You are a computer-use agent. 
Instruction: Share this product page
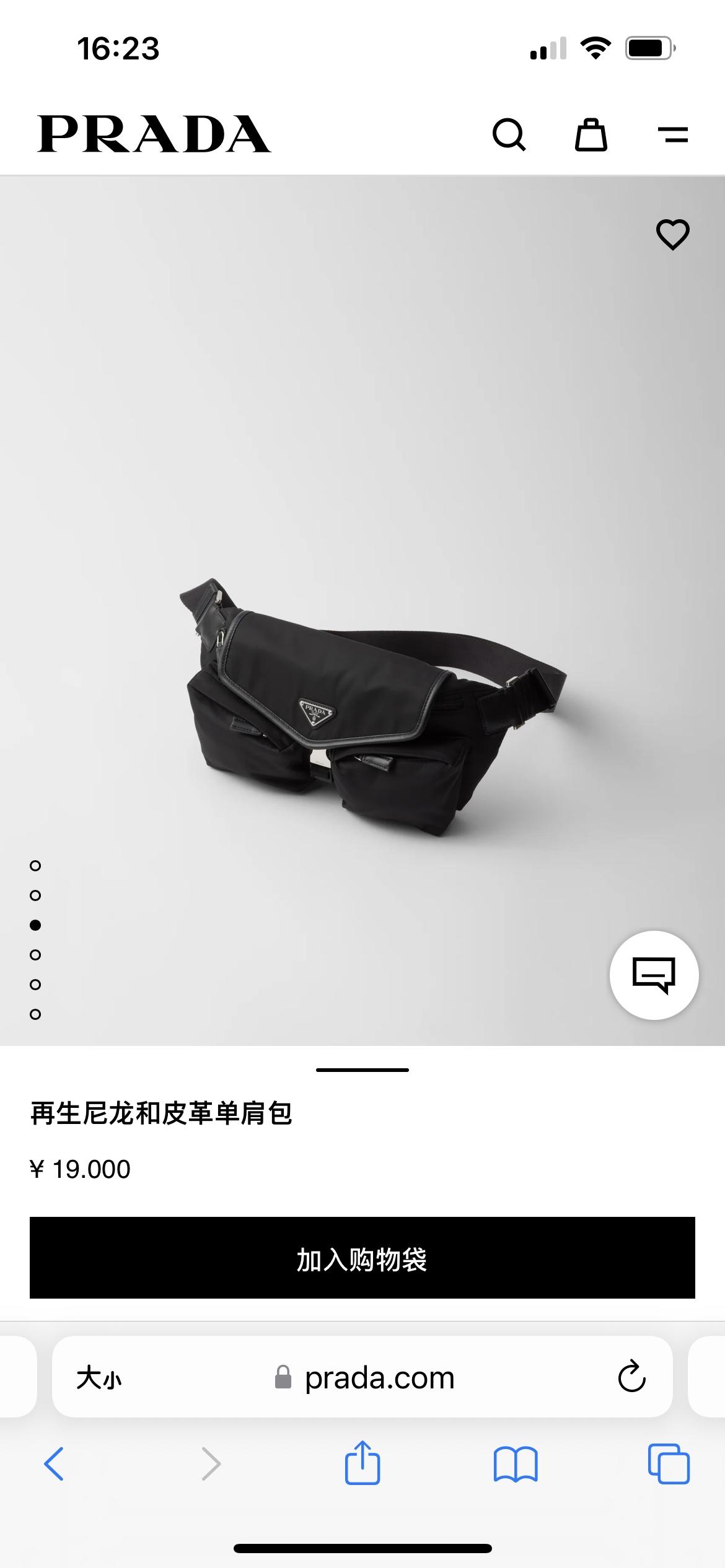click(x=362, y=1463)
